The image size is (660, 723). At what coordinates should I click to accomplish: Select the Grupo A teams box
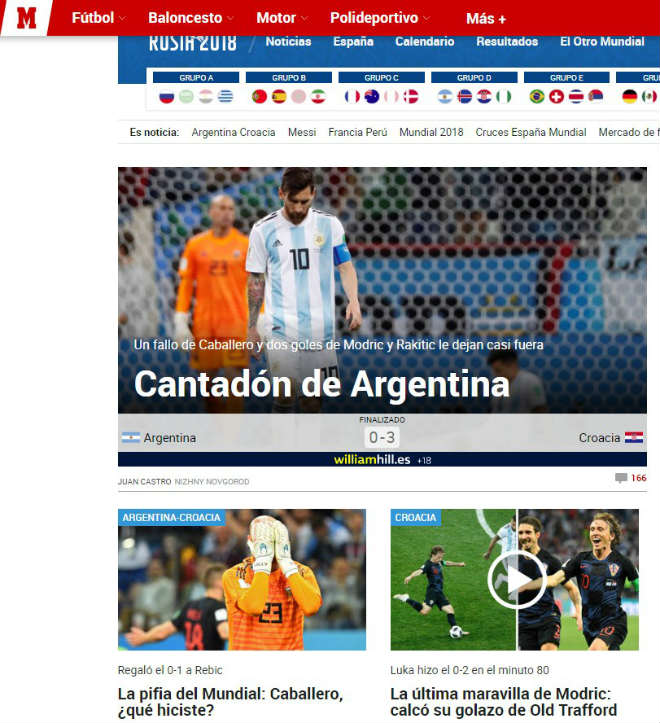click(x=196, y=90)
